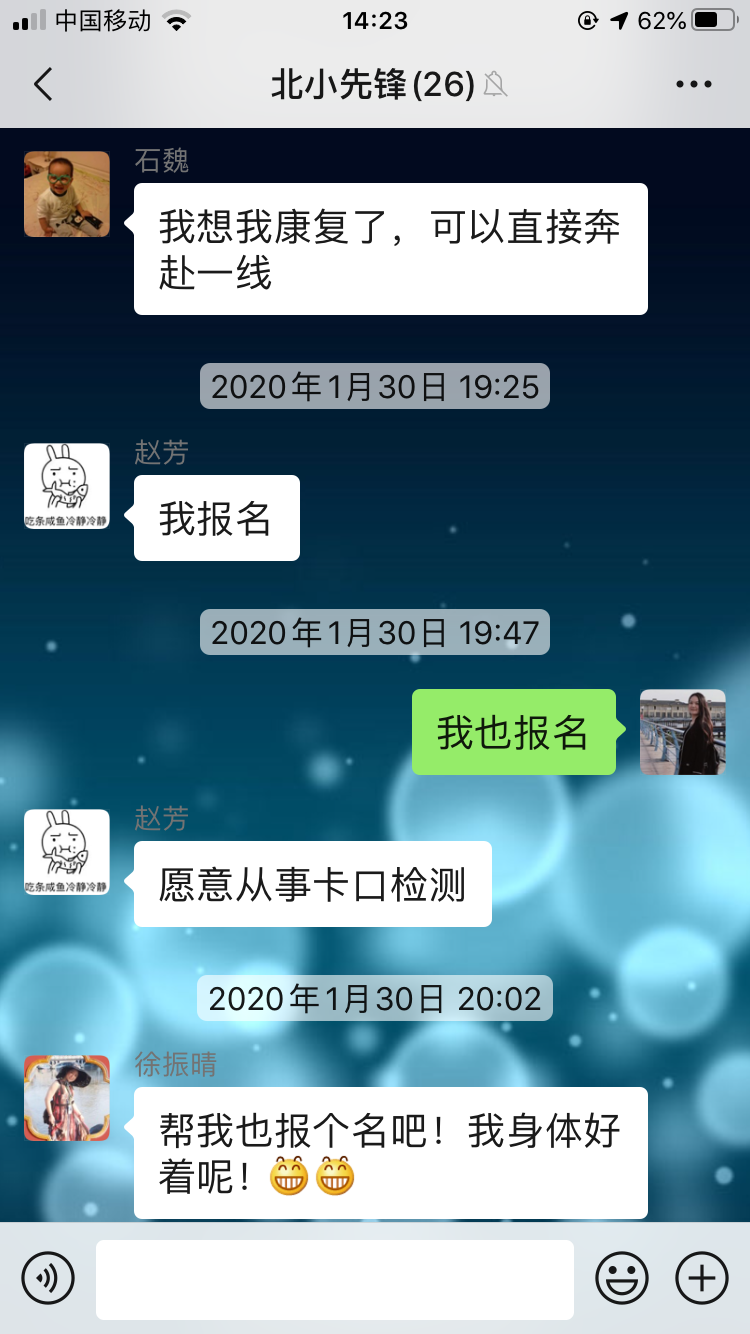View 徐振晴's profile avatar
The height and width of the screenshot is (1334, 750).
click(67, 1098)
